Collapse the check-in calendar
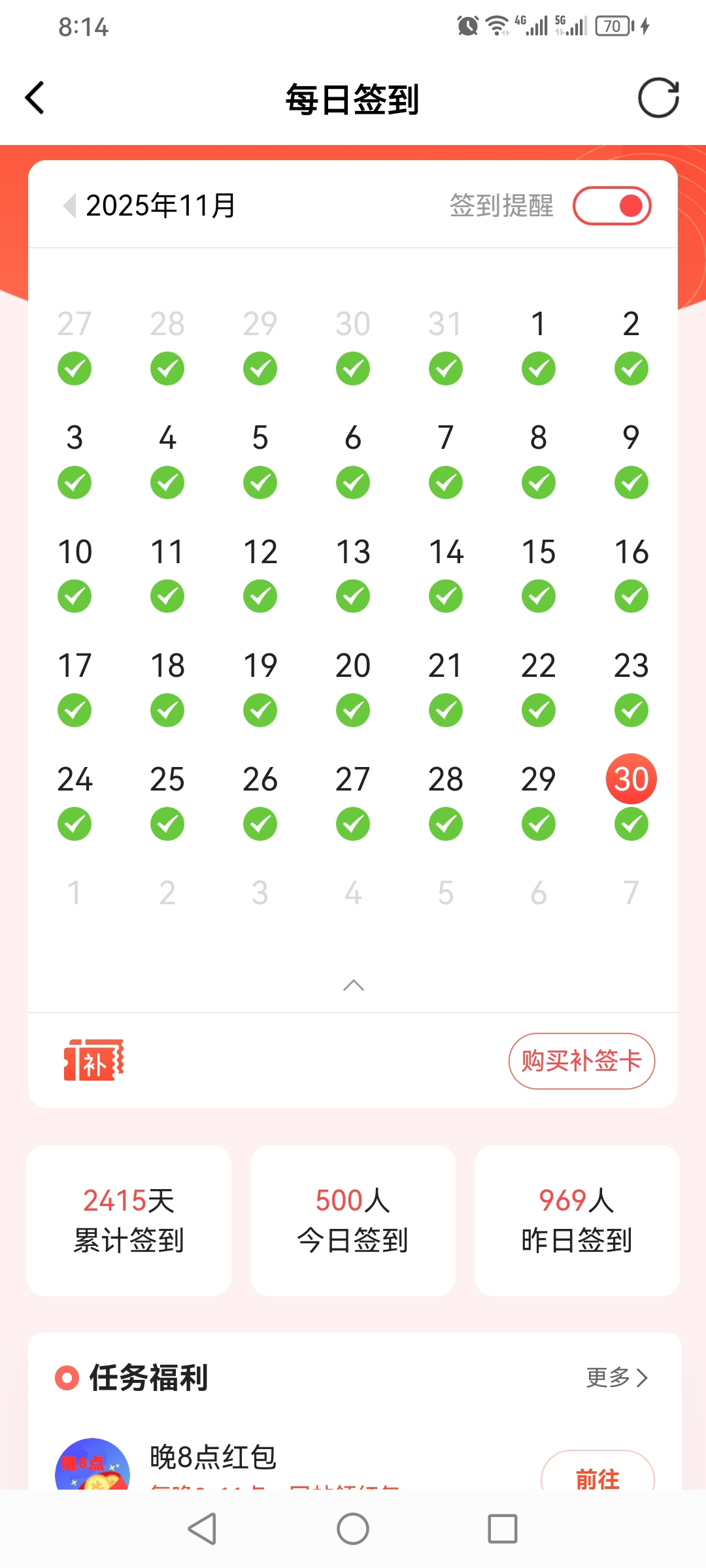This screenshot has width=706, height=1568. click(x=353, y=985)
